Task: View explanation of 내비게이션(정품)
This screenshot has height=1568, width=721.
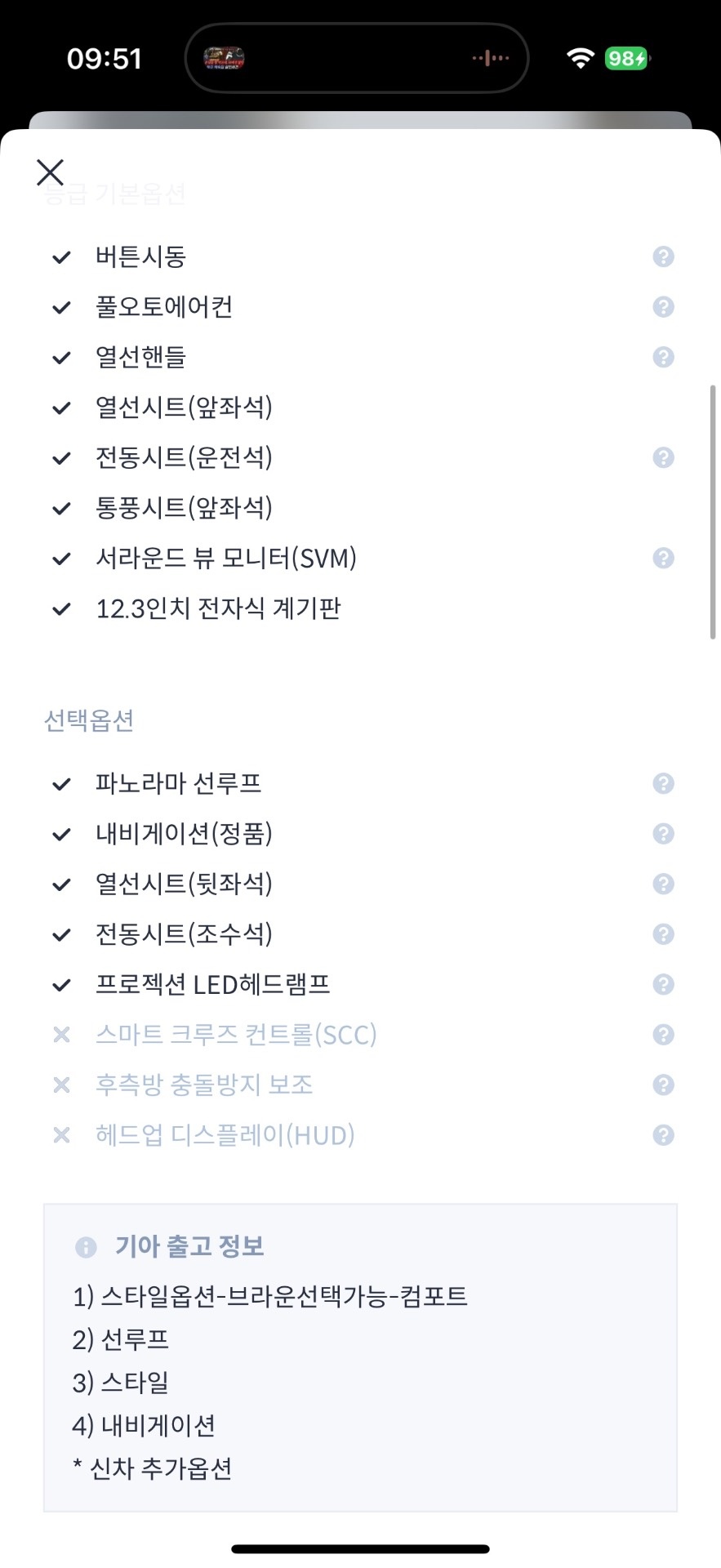Action: 663,834
